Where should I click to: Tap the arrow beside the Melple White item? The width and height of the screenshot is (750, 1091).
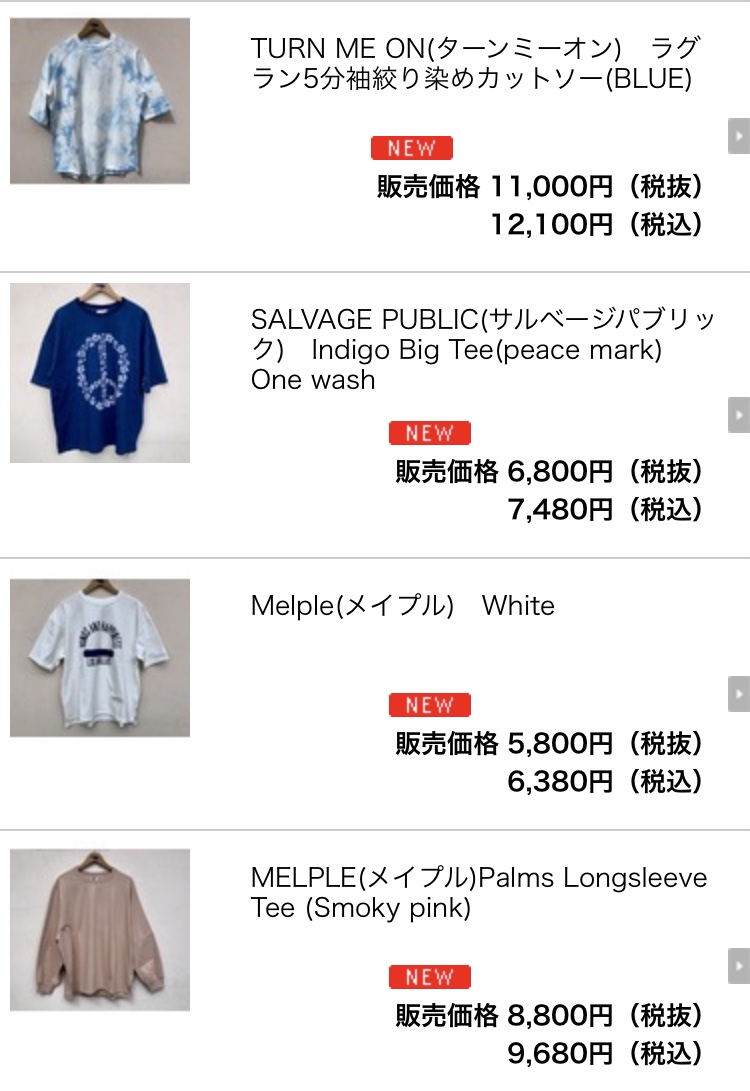coord(739,692)
